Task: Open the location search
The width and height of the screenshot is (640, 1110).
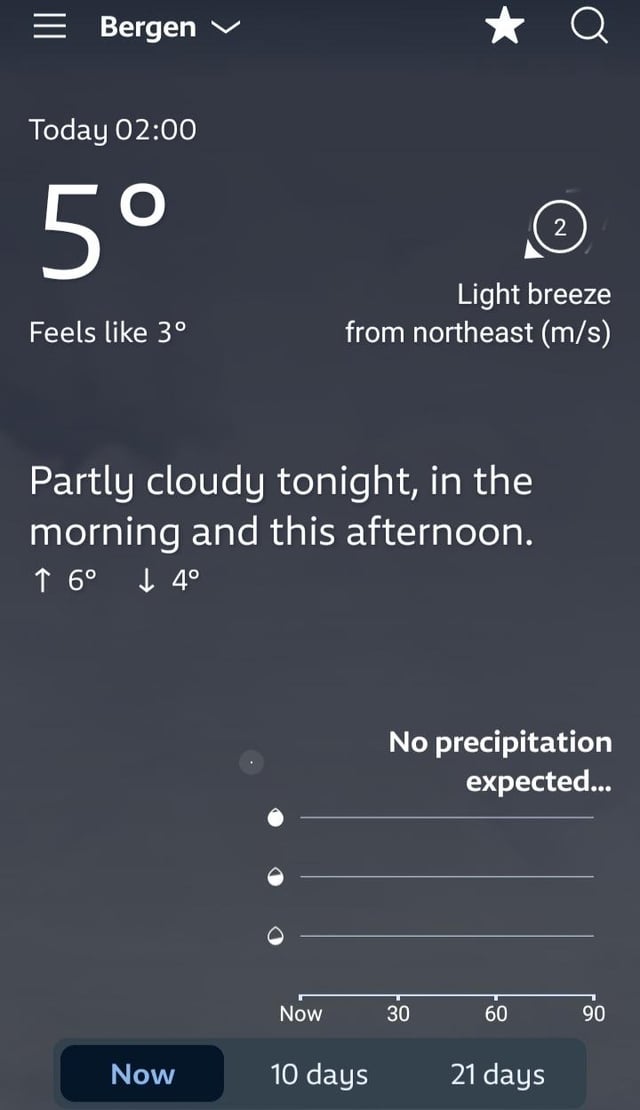Action: pyautogui.click(x=589, y=28)
